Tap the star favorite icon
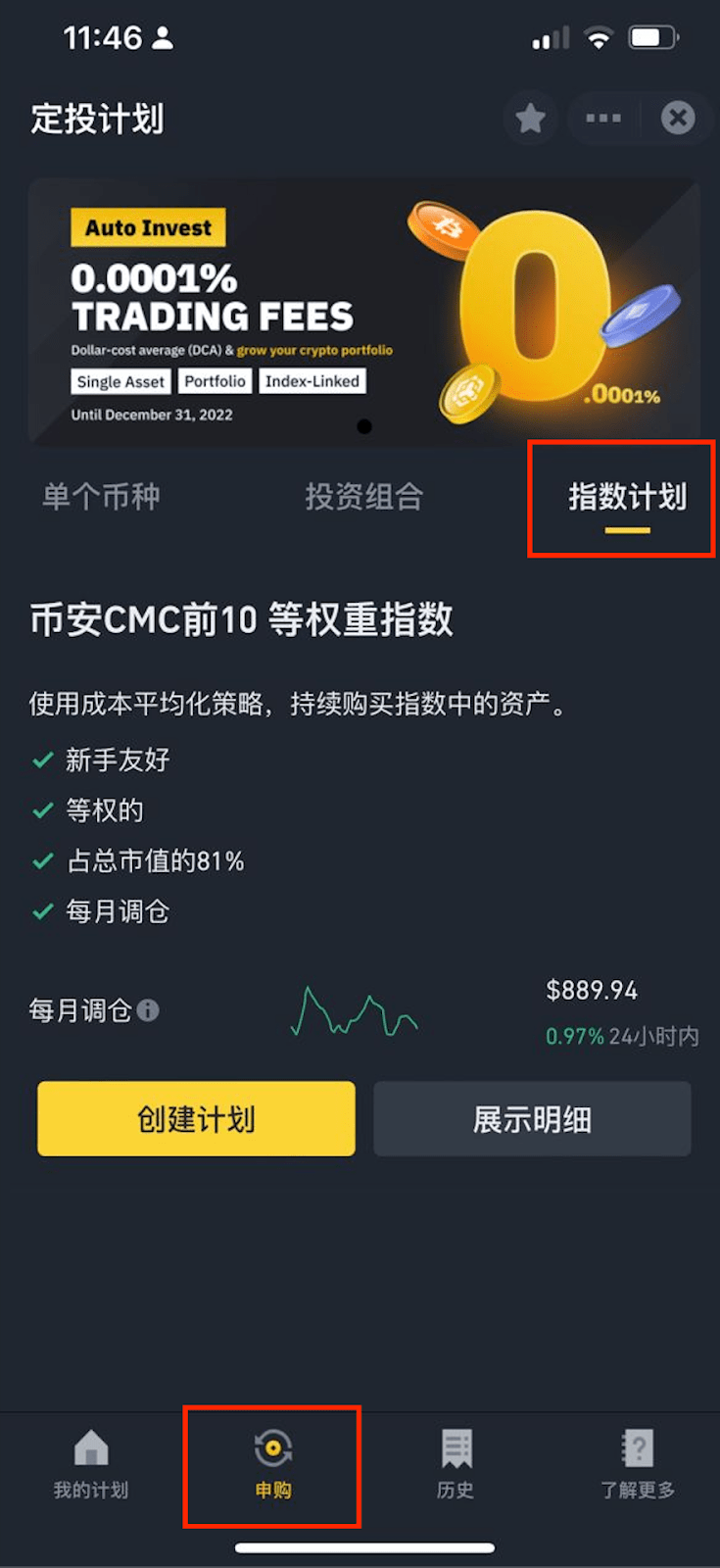The height and width of the screenshot is (1568, 720). [x=530, y=119]
